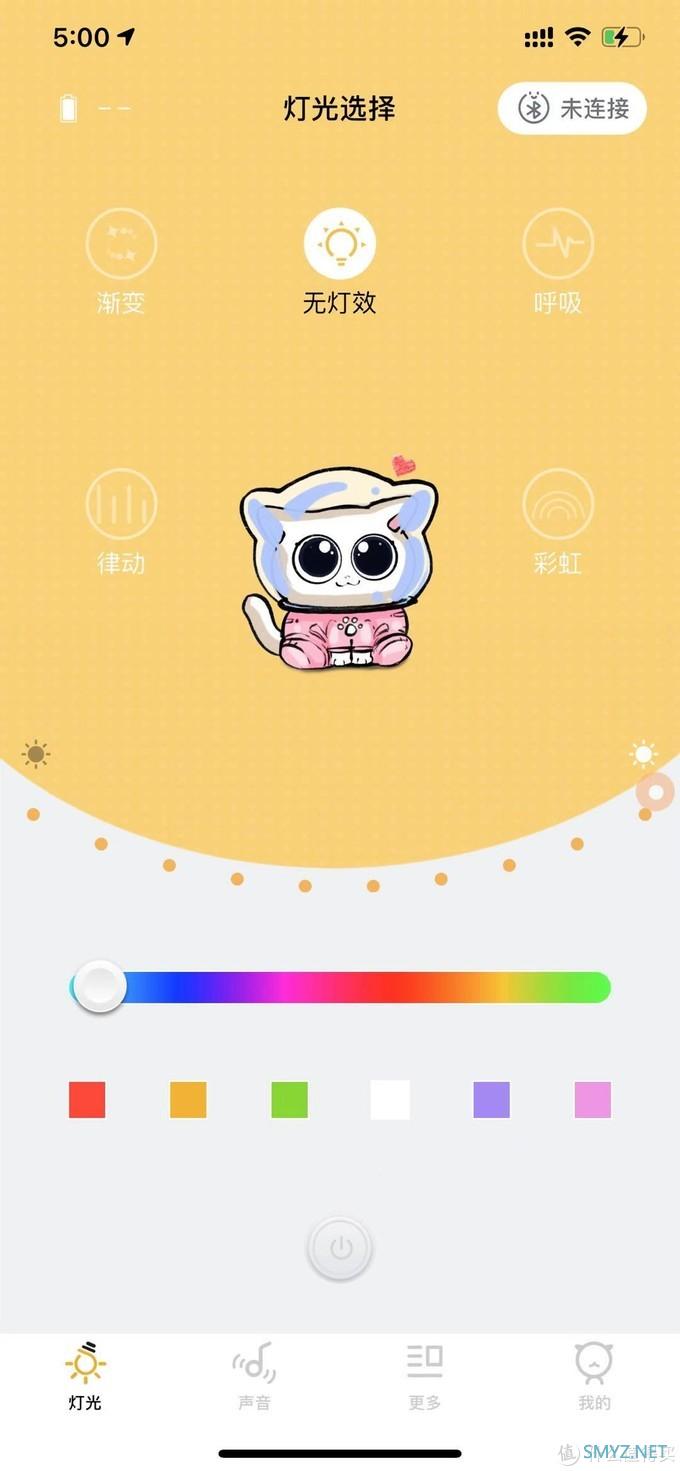Pick the pink color swatch
The width and height of the screenshot is (680, 1471).
pyautogui.click(x=593, y=1100)
